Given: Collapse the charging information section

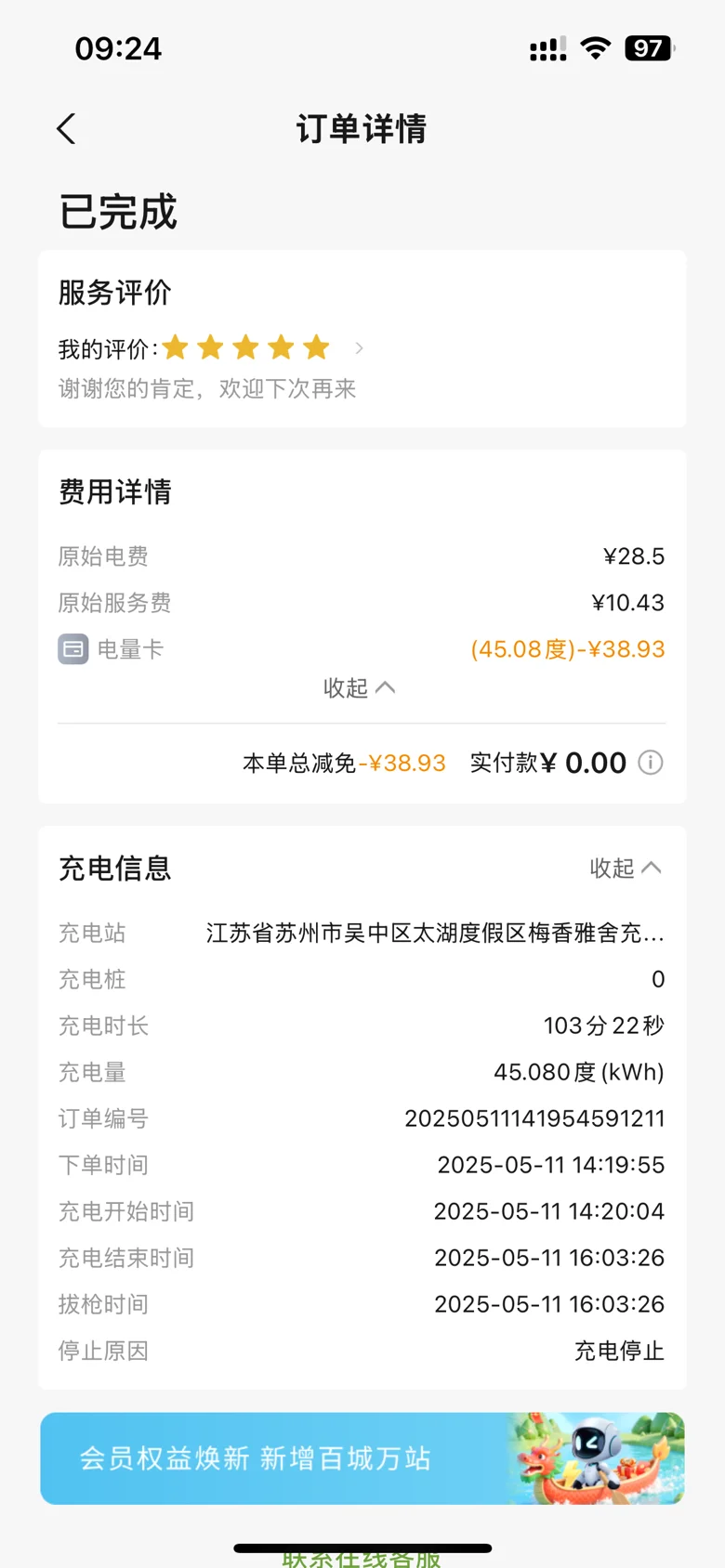Looking at the screenshot, I should [x=626, y=868].
